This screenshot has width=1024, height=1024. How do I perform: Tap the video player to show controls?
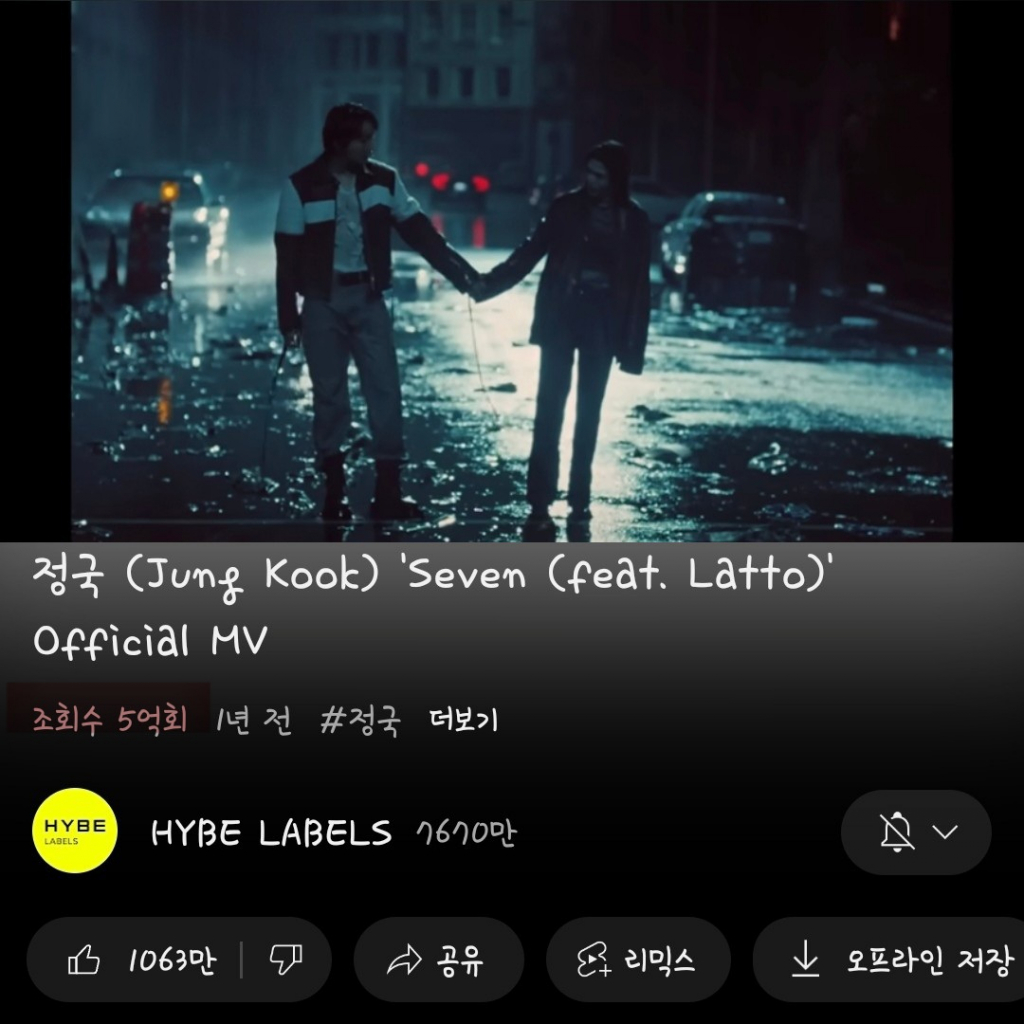tap(511, 270)
